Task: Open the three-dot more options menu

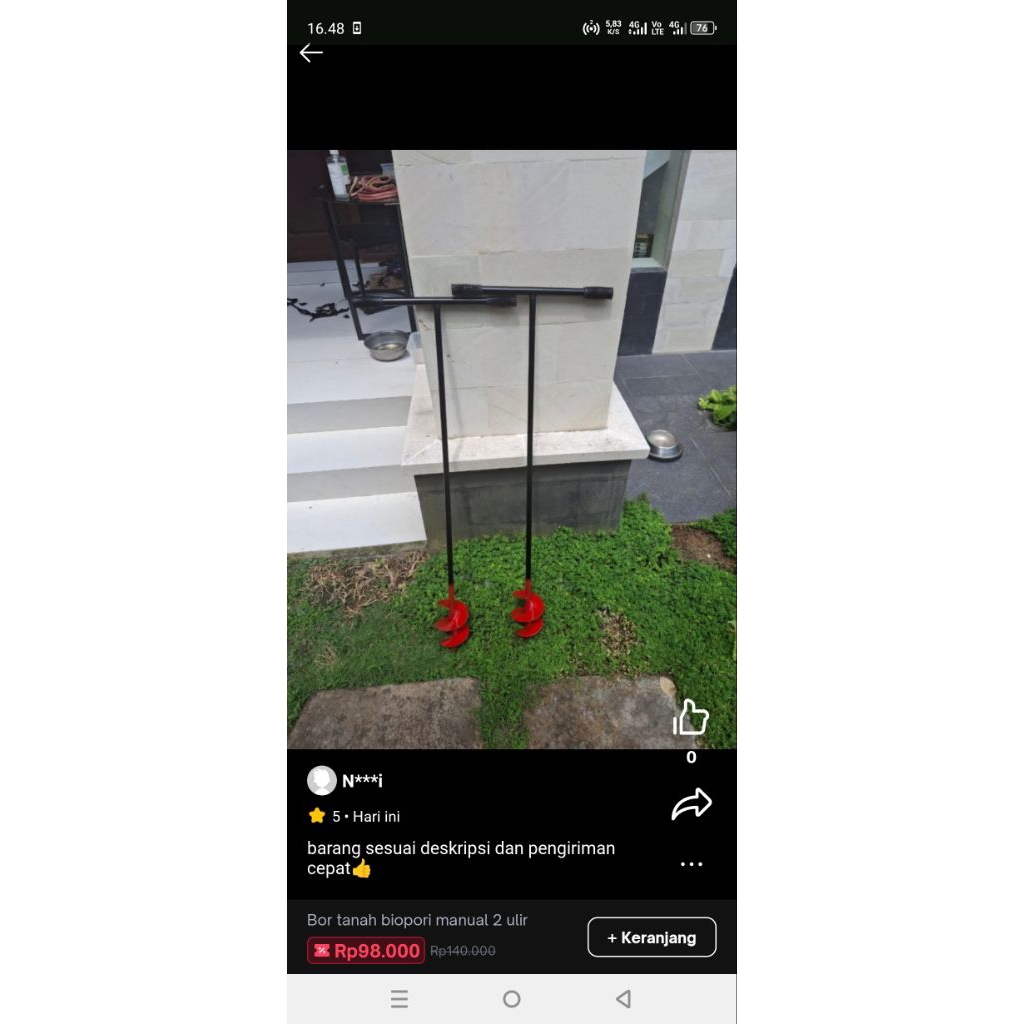Action: point(691,864)
